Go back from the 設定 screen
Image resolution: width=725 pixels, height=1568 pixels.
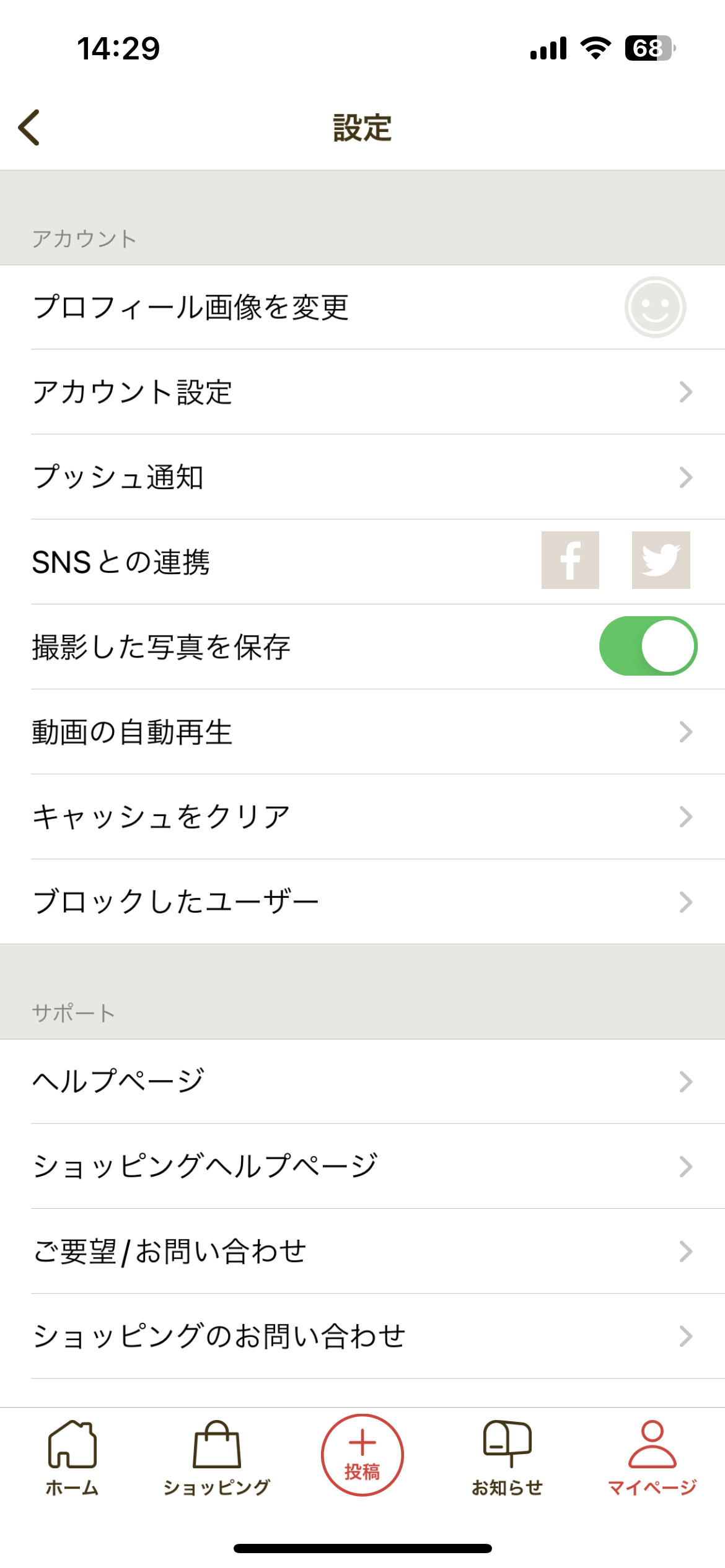tap(29, 128)
